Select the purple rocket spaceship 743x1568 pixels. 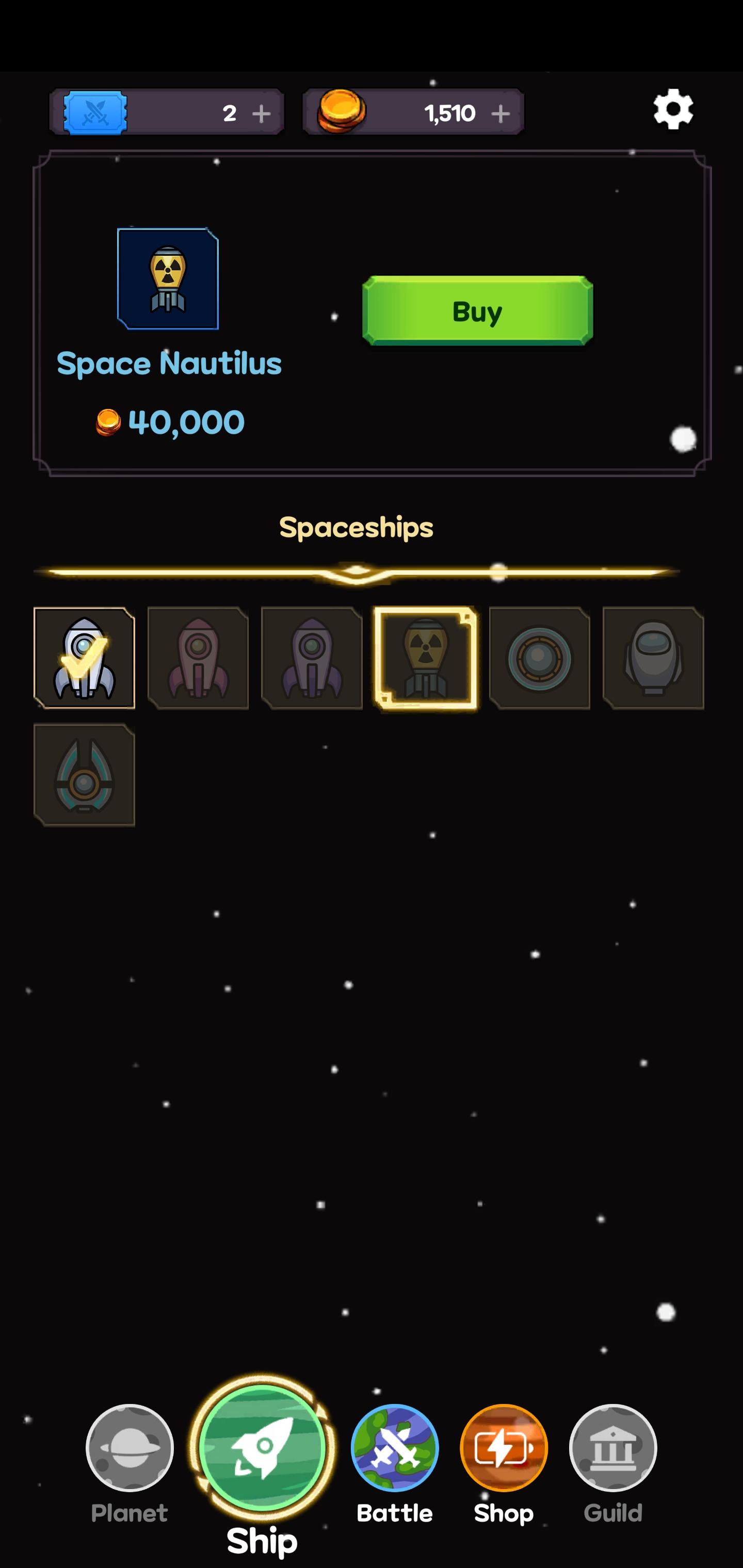pyautogui.click(x=311, y=658)
